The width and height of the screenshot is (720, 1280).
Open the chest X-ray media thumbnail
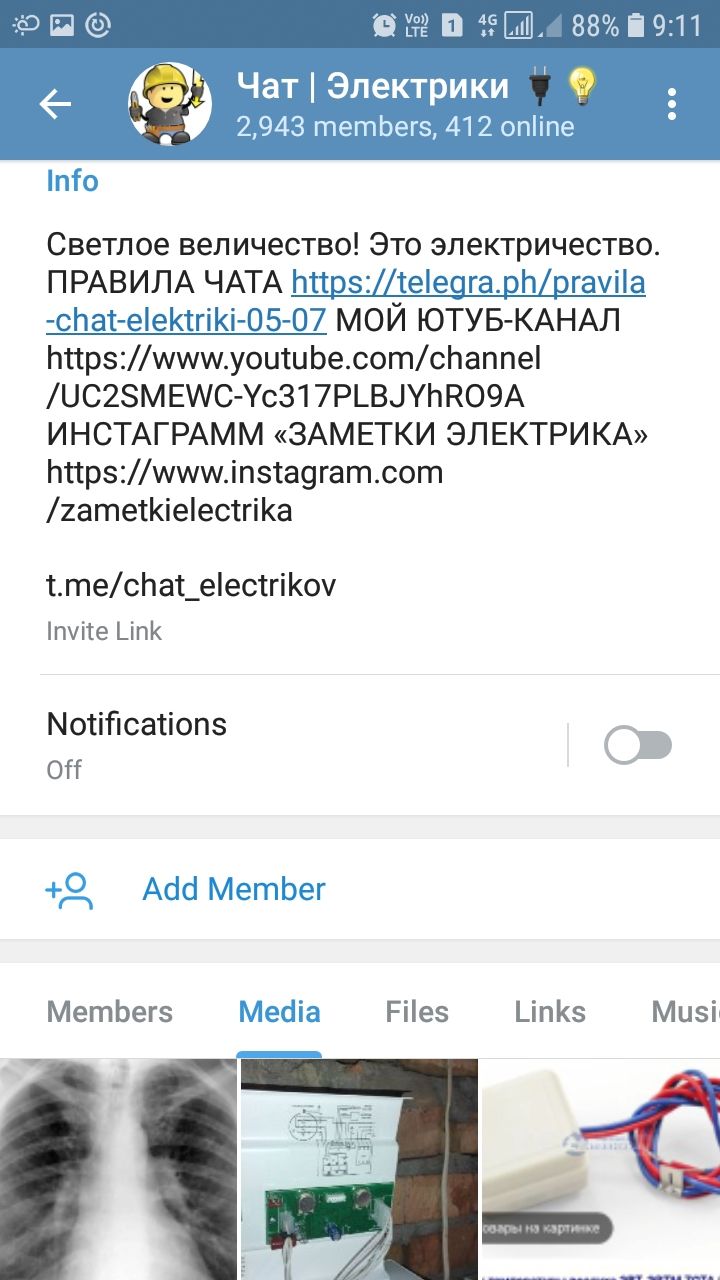[118, 1169]
